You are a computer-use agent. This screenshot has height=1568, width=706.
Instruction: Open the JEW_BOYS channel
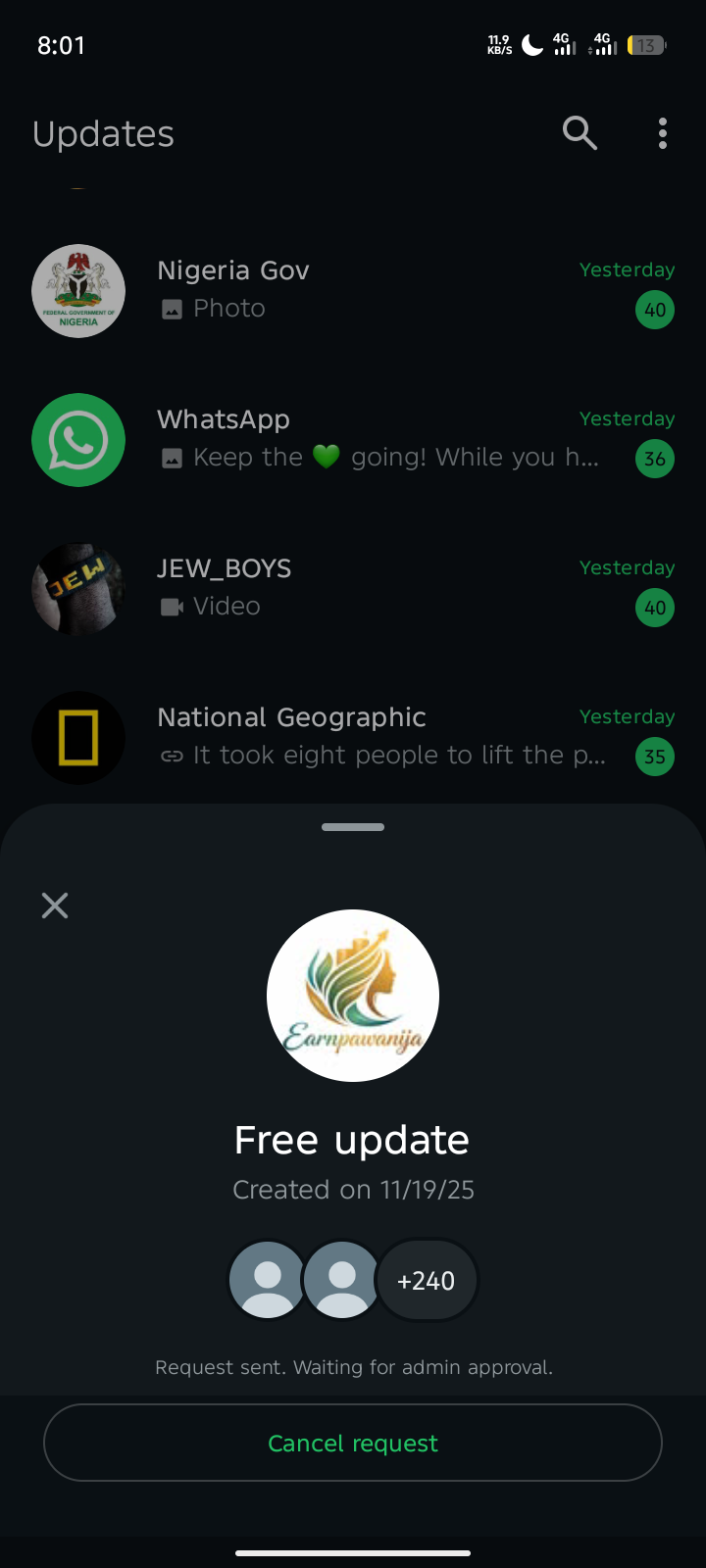point(353,588)
